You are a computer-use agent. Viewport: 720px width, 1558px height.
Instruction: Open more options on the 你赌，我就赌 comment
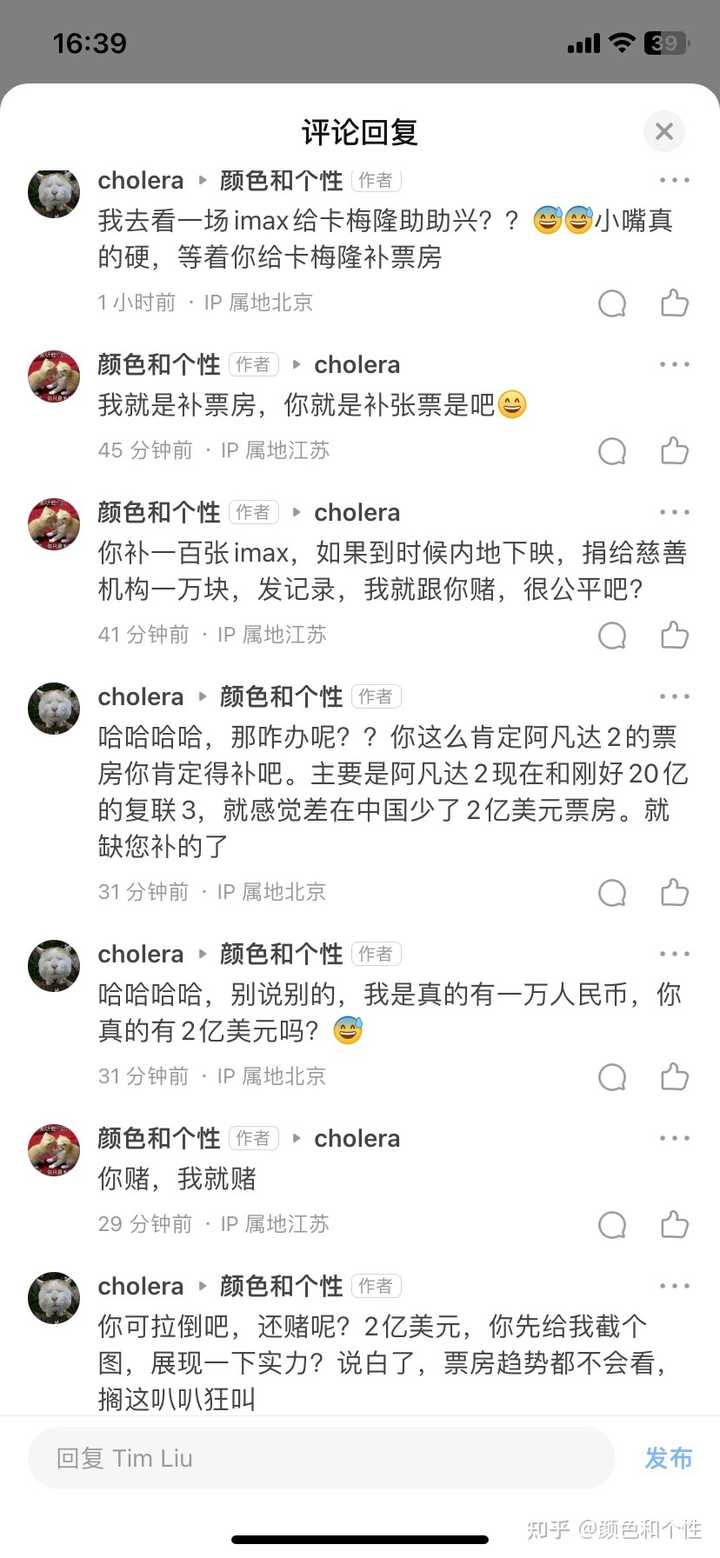[674, 1138]
